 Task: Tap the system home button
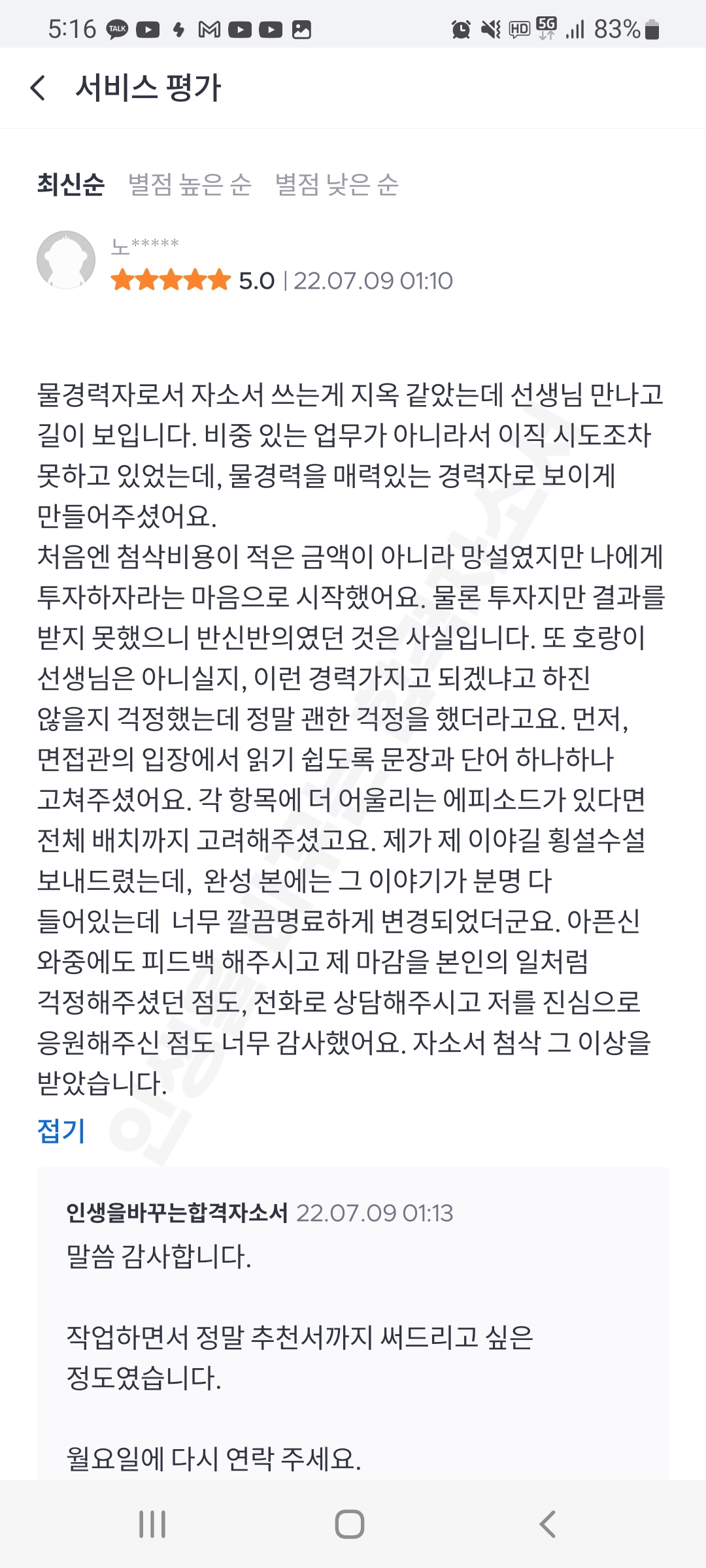350,1524
